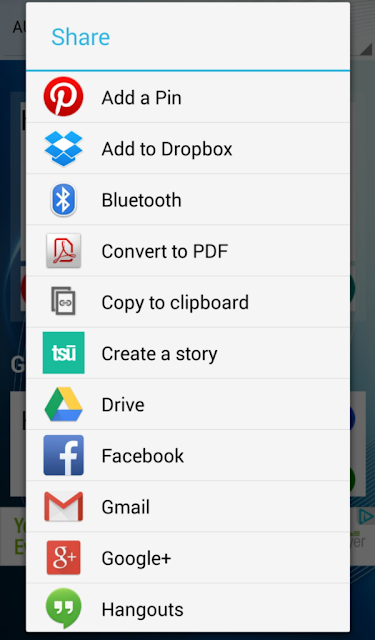This screenshot has height=640, width=375.
Task: Send through Gmail
Action: [188, 507]
